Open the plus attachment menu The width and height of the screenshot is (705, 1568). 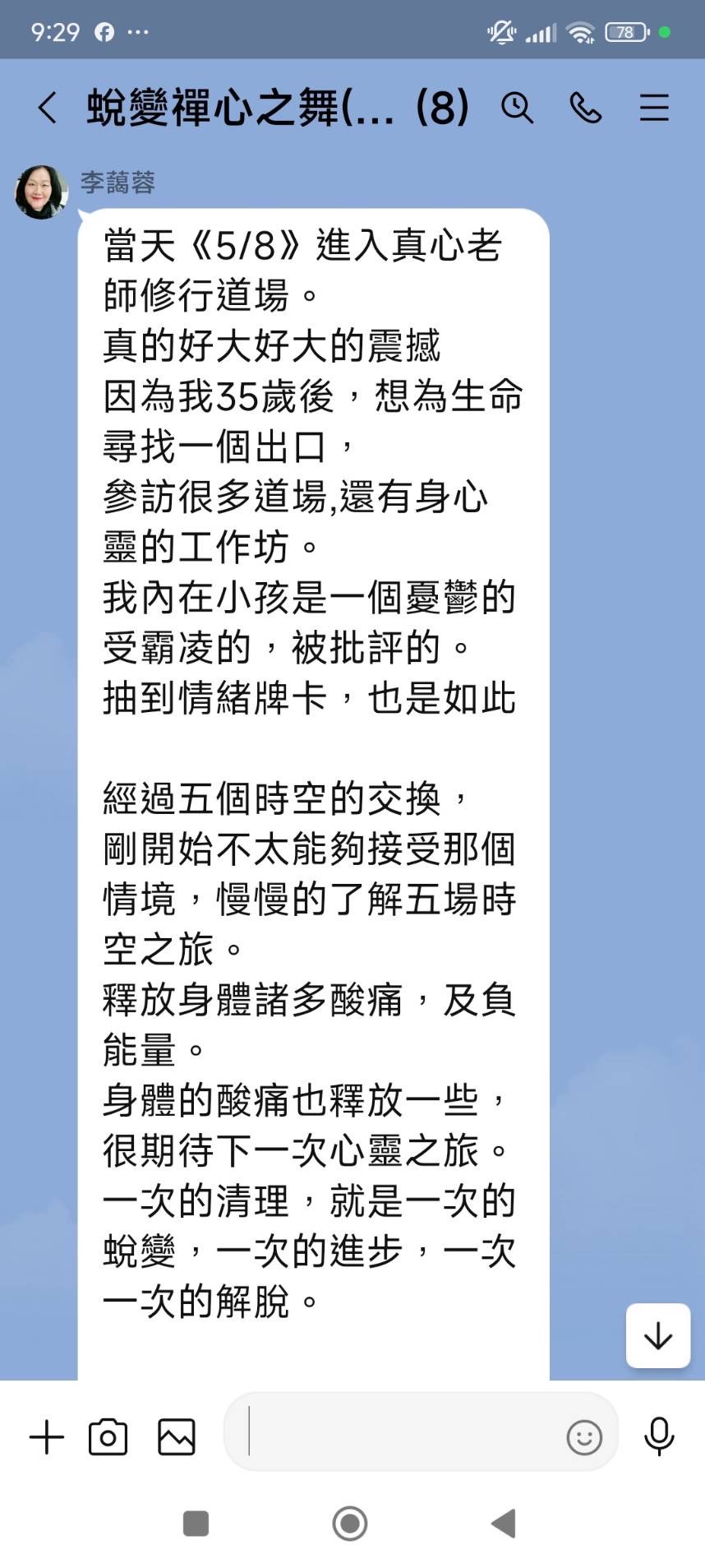pos(47,1436)
